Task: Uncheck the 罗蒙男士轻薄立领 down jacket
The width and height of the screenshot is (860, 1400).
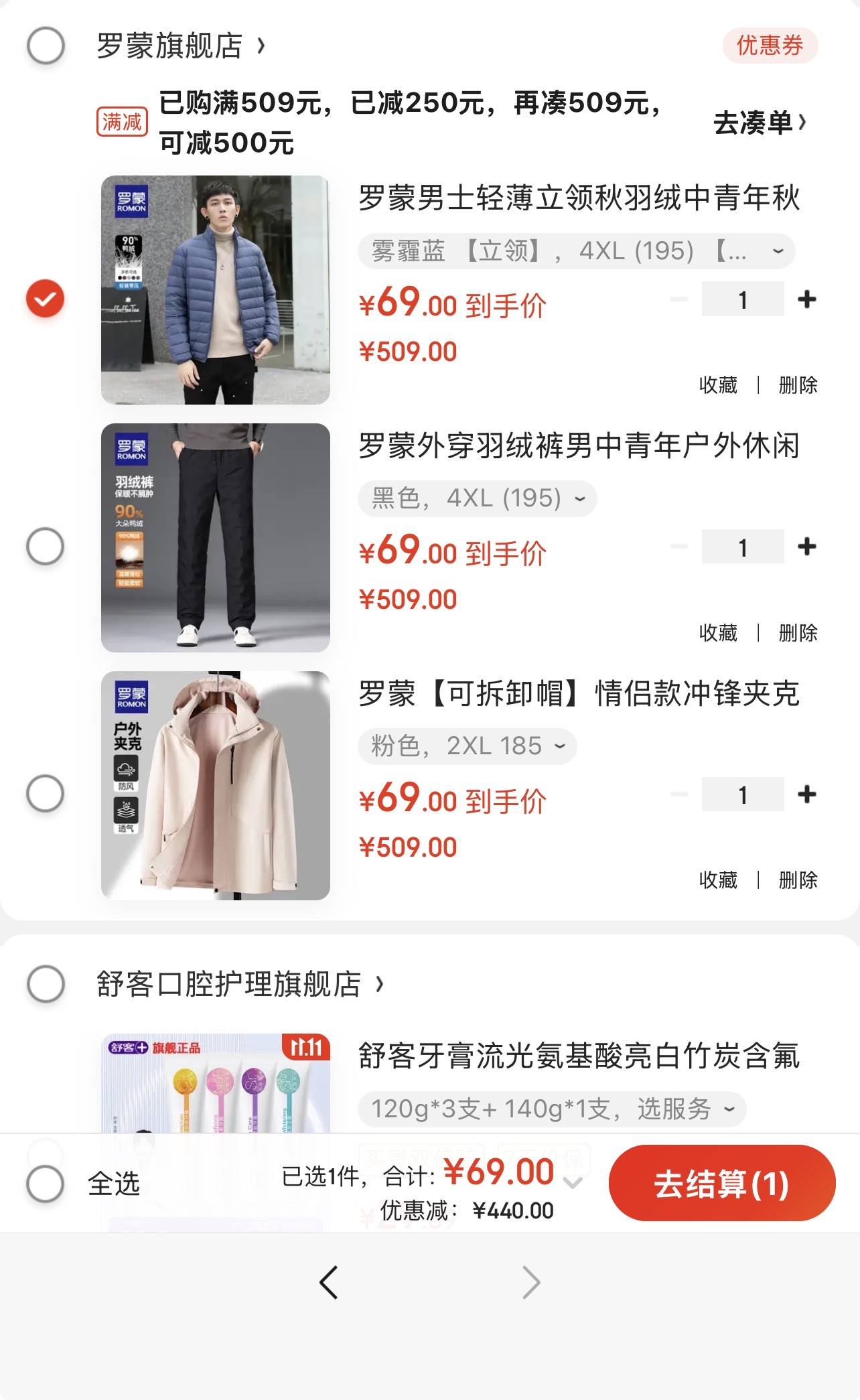Action: click(46, 299)
